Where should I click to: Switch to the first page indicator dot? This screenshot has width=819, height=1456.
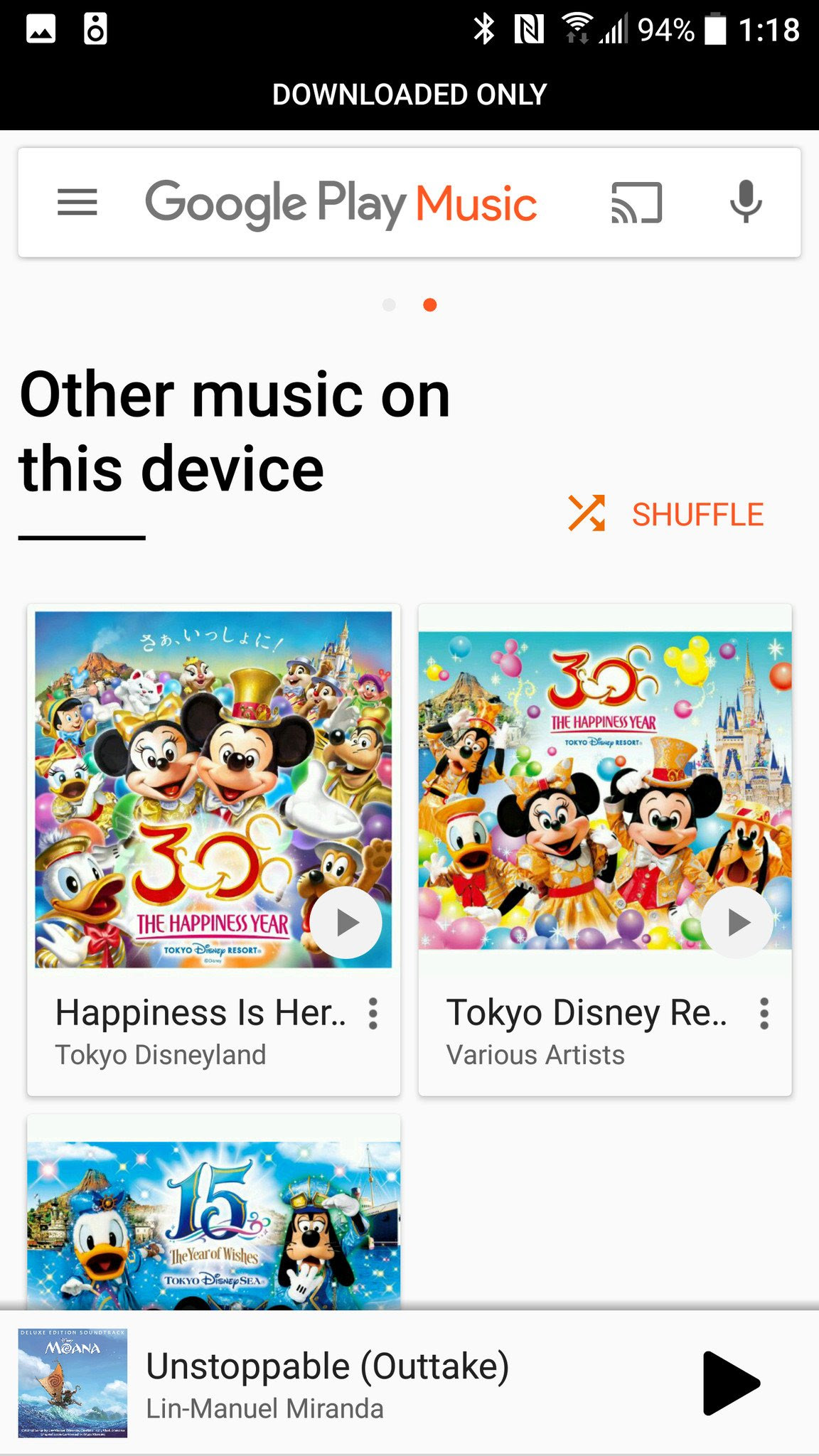[x=389, y=305]
